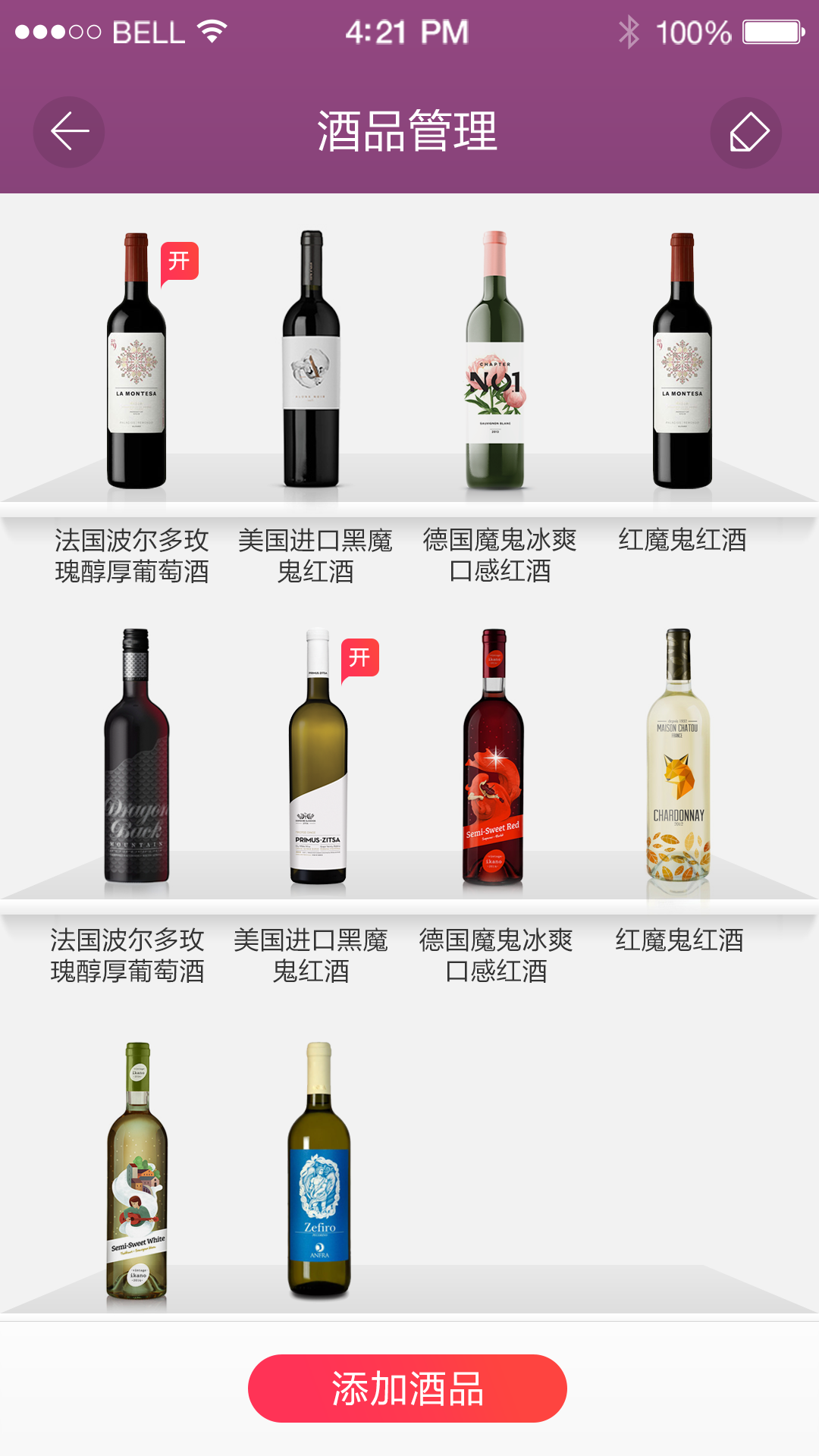Go back using the top-left arrow
Image resolution: width=819 pixels, height=1456 pixels.
tap(69, 133)
